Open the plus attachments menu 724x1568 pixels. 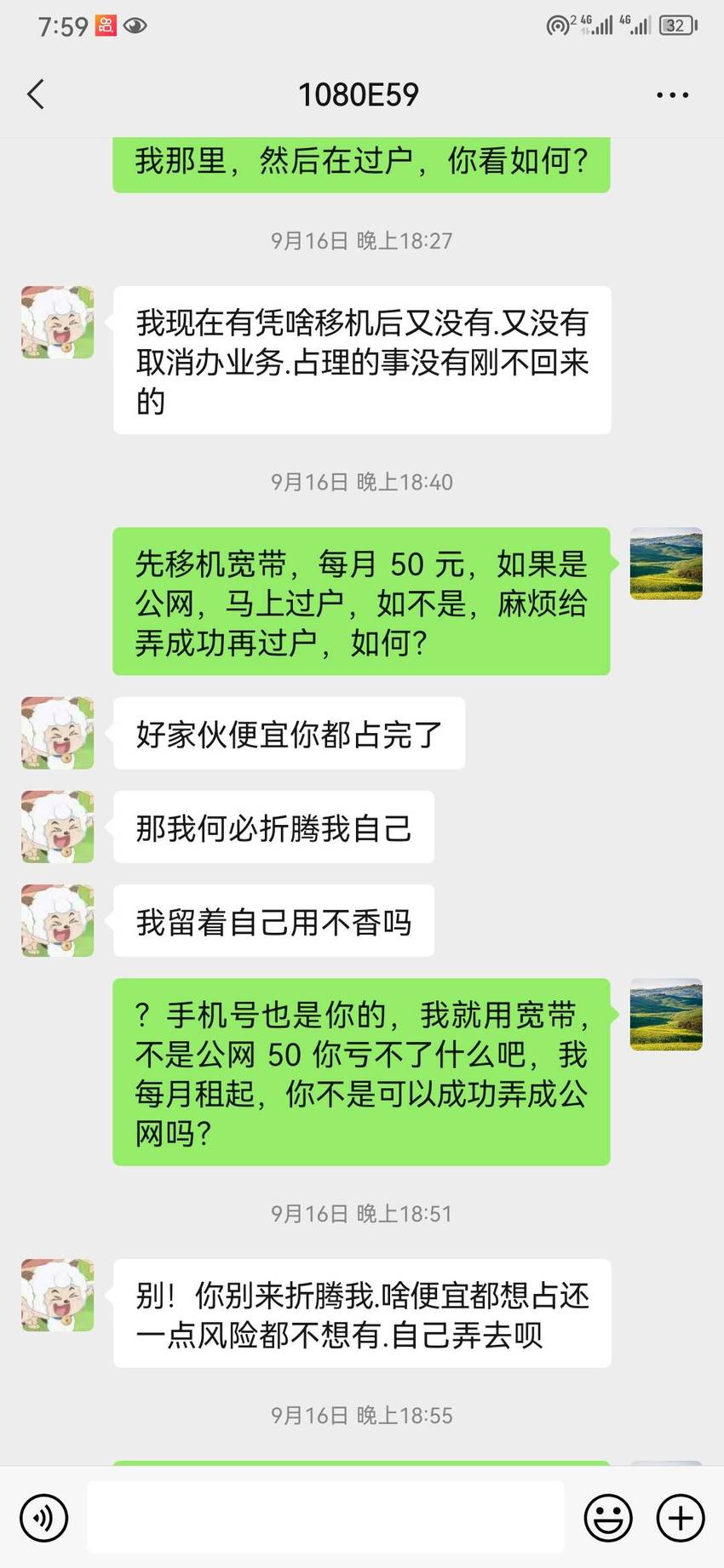(681, 1517)
